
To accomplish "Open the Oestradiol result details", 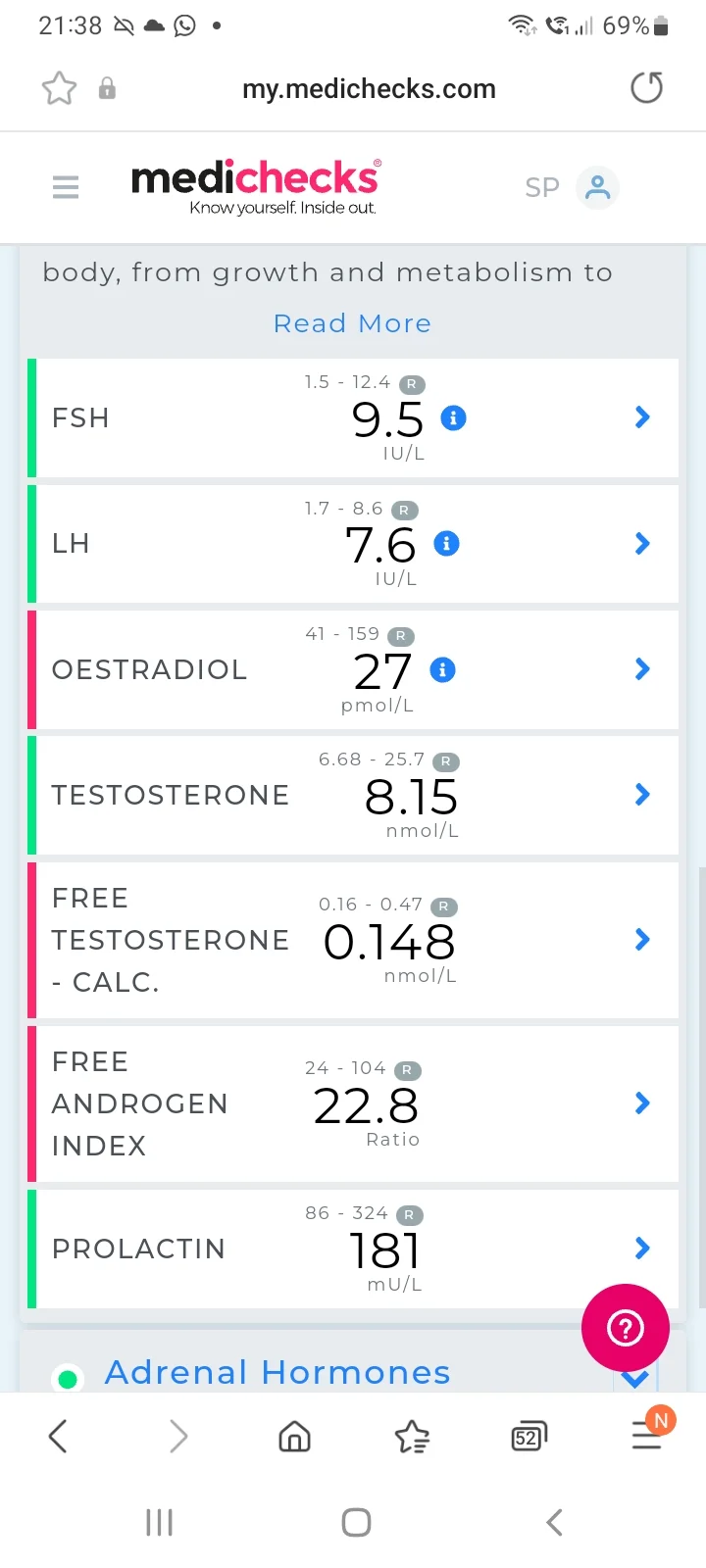I will (353, 669).
